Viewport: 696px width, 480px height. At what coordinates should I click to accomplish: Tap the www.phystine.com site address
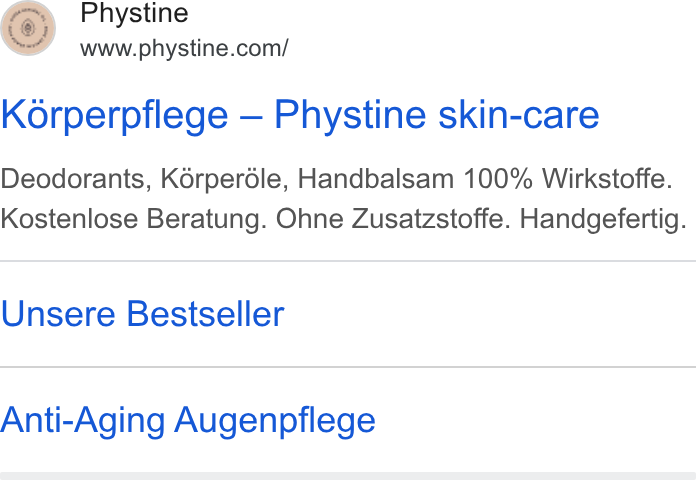click(x=184, y=48)
